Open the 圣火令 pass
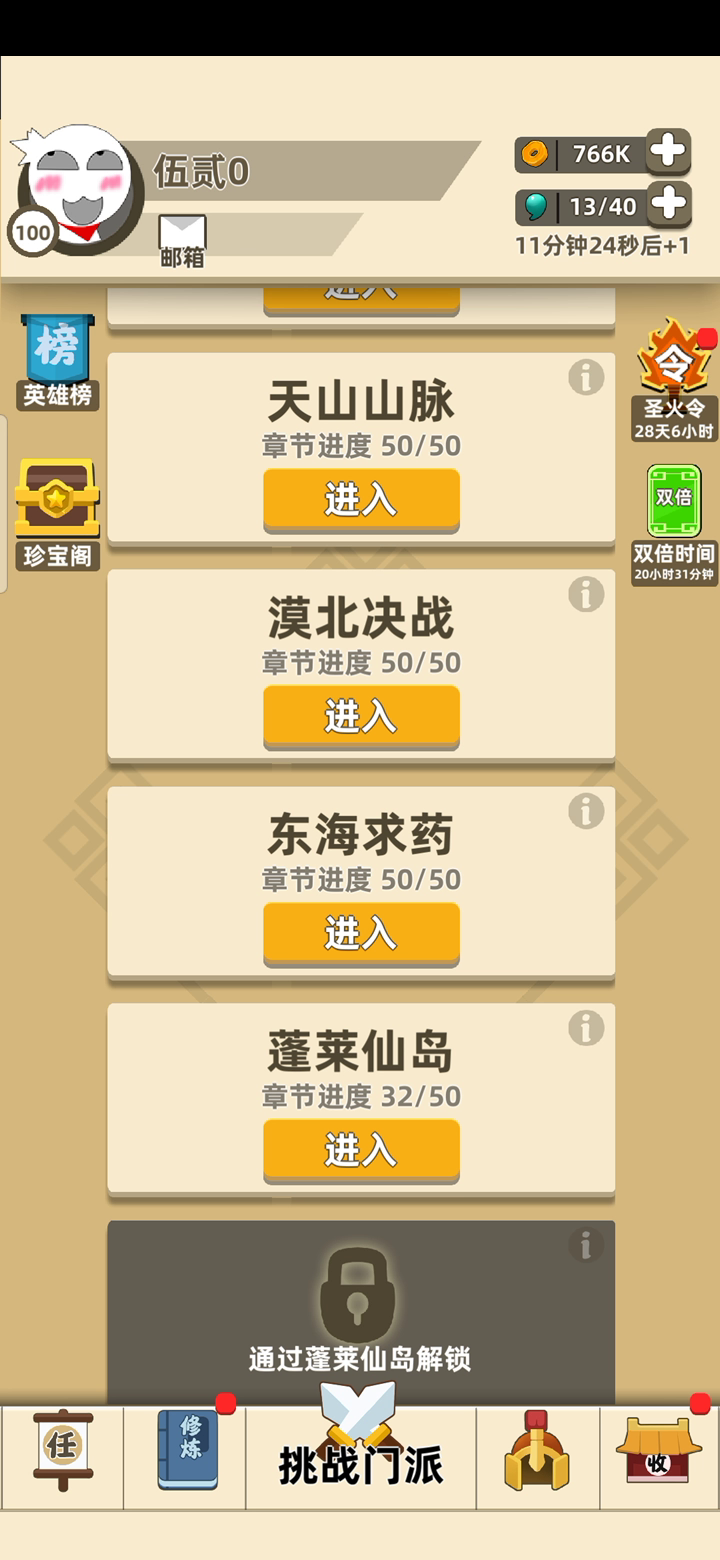This screenshot has height=1560, width=720. point(675,381)
